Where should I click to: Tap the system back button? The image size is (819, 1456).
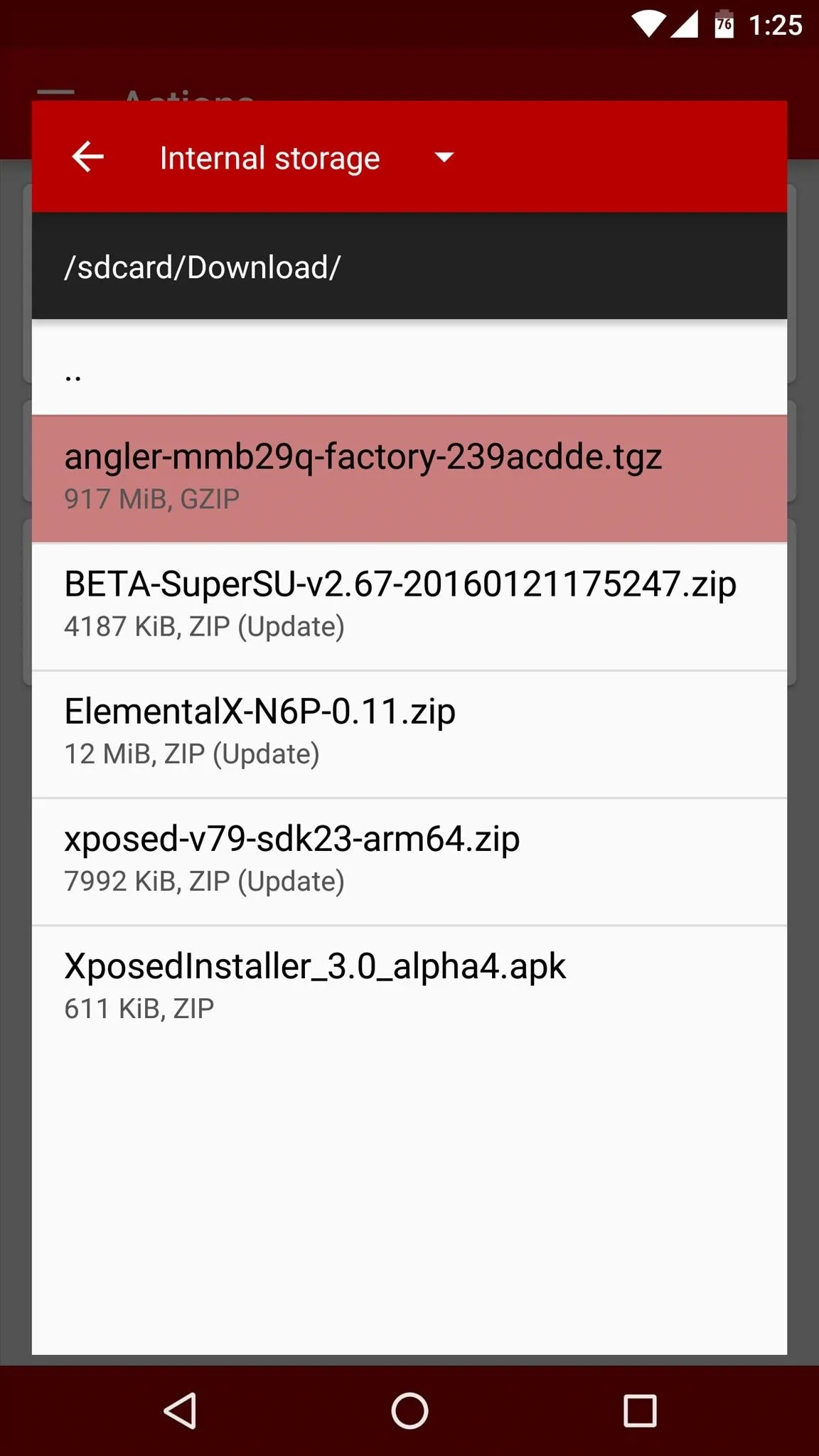point(181,1410)
